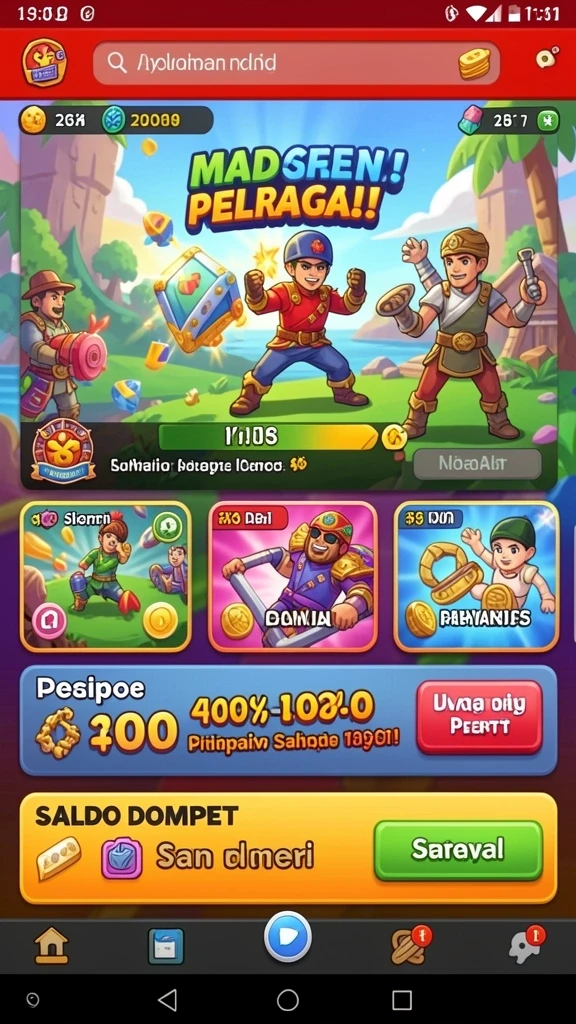Viewport: 576px width, 1024px height.
Task: Open the Slonnn game card with the green warrior
Action: (106, 577)
